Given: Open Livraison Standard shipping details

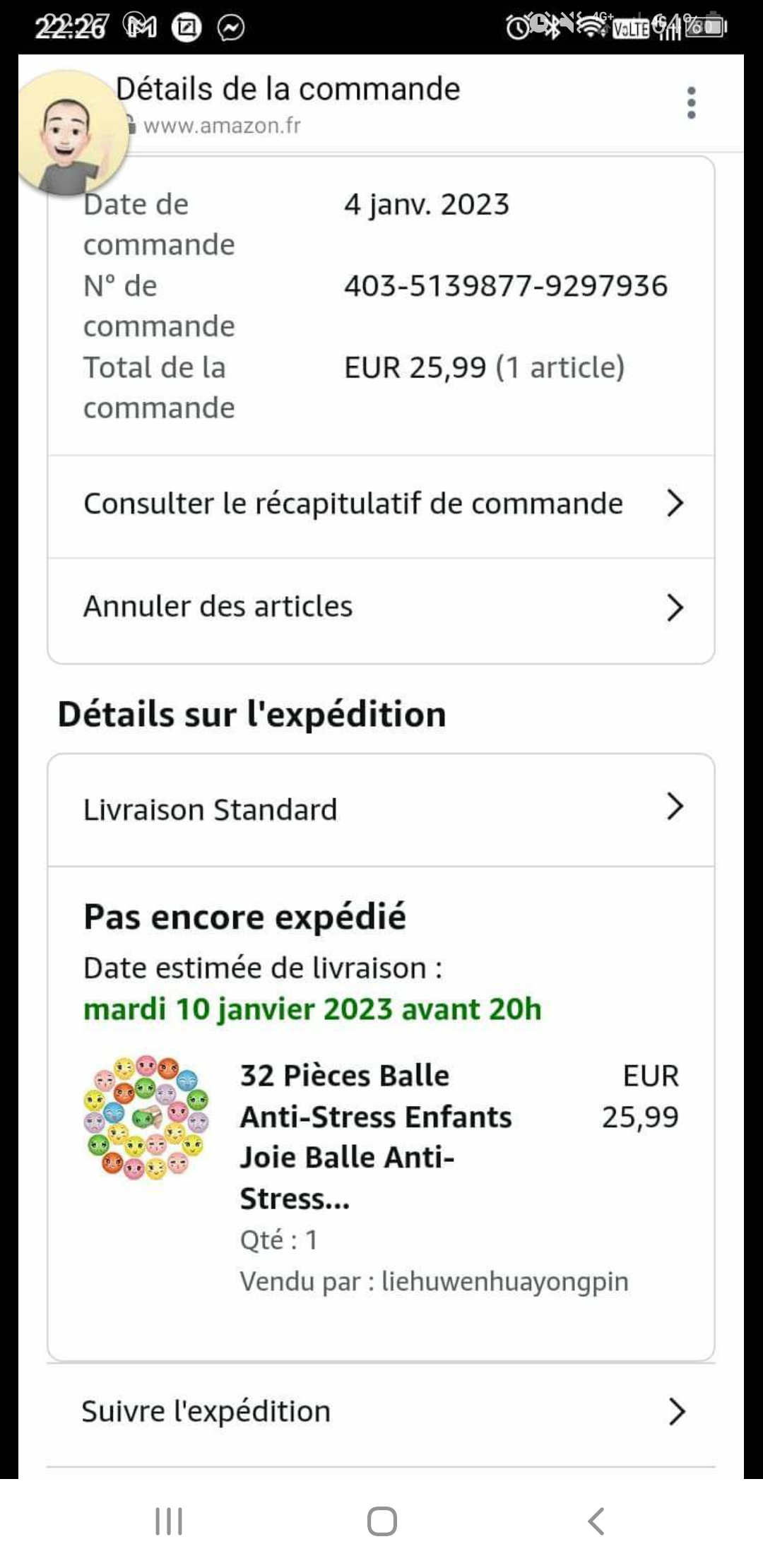Looking at the screenshot, I should click(x=381, y=809).
